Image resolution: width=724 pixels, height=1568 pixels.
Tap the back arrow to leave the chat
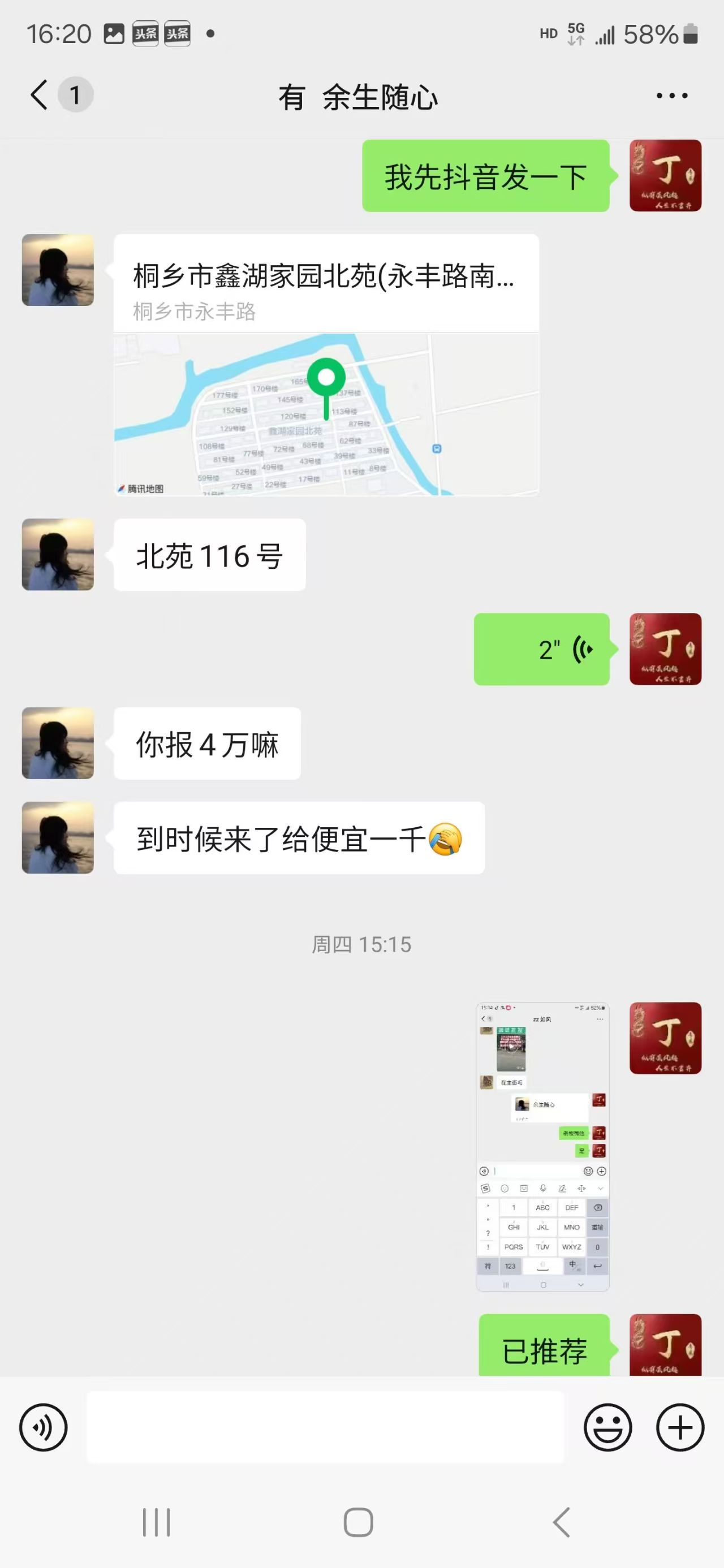pos(38,95)
